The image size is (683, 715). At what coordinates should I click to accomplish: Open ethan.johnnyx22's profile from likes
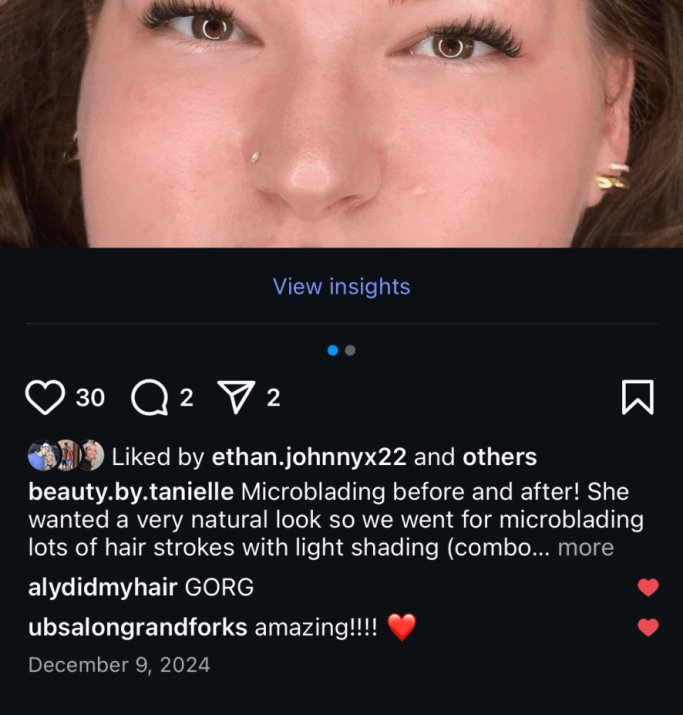click(x=309, y=457)
